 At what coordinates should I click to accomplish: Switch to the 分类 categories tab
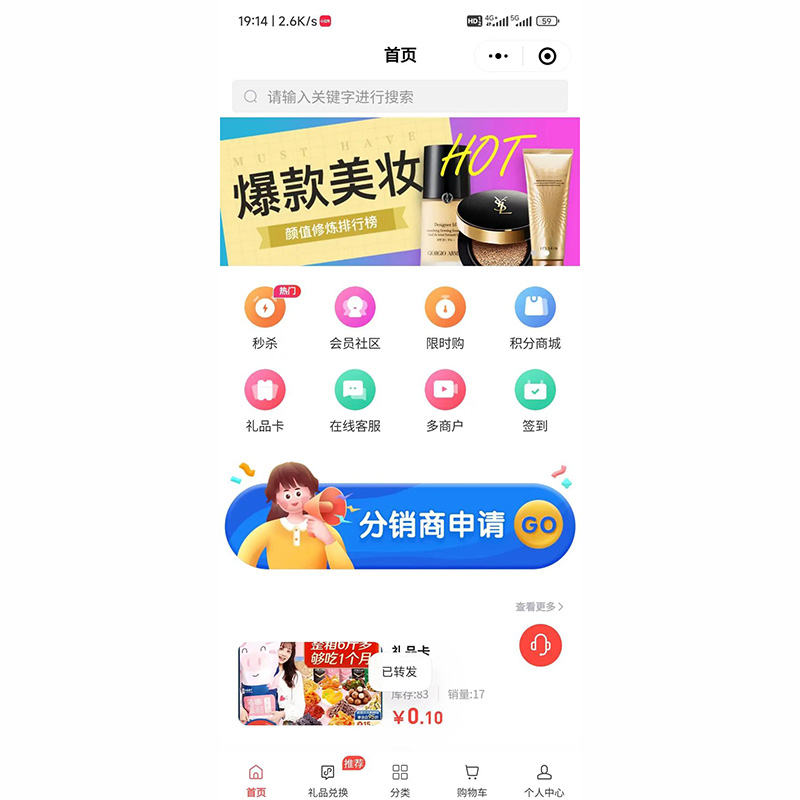pyautogui.click(x=400, y=780)
